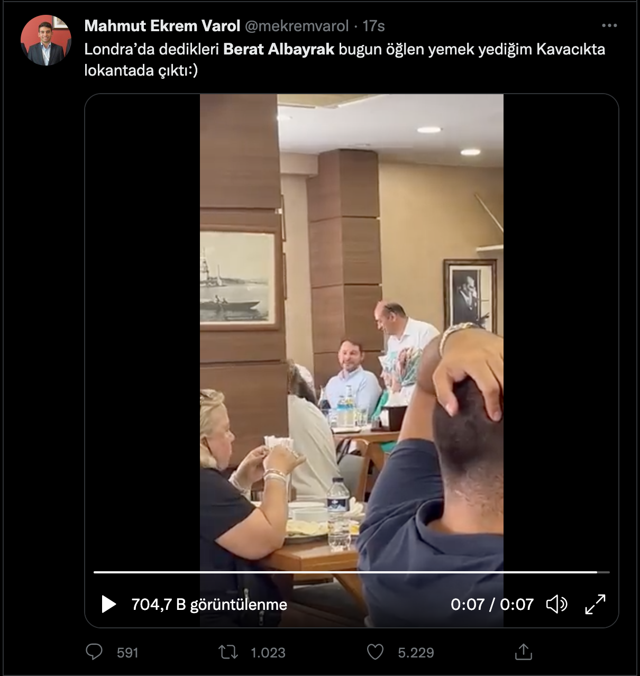This screenshot has height=676, width=640.
Task: Share the tweet
Action: point(523,652)
